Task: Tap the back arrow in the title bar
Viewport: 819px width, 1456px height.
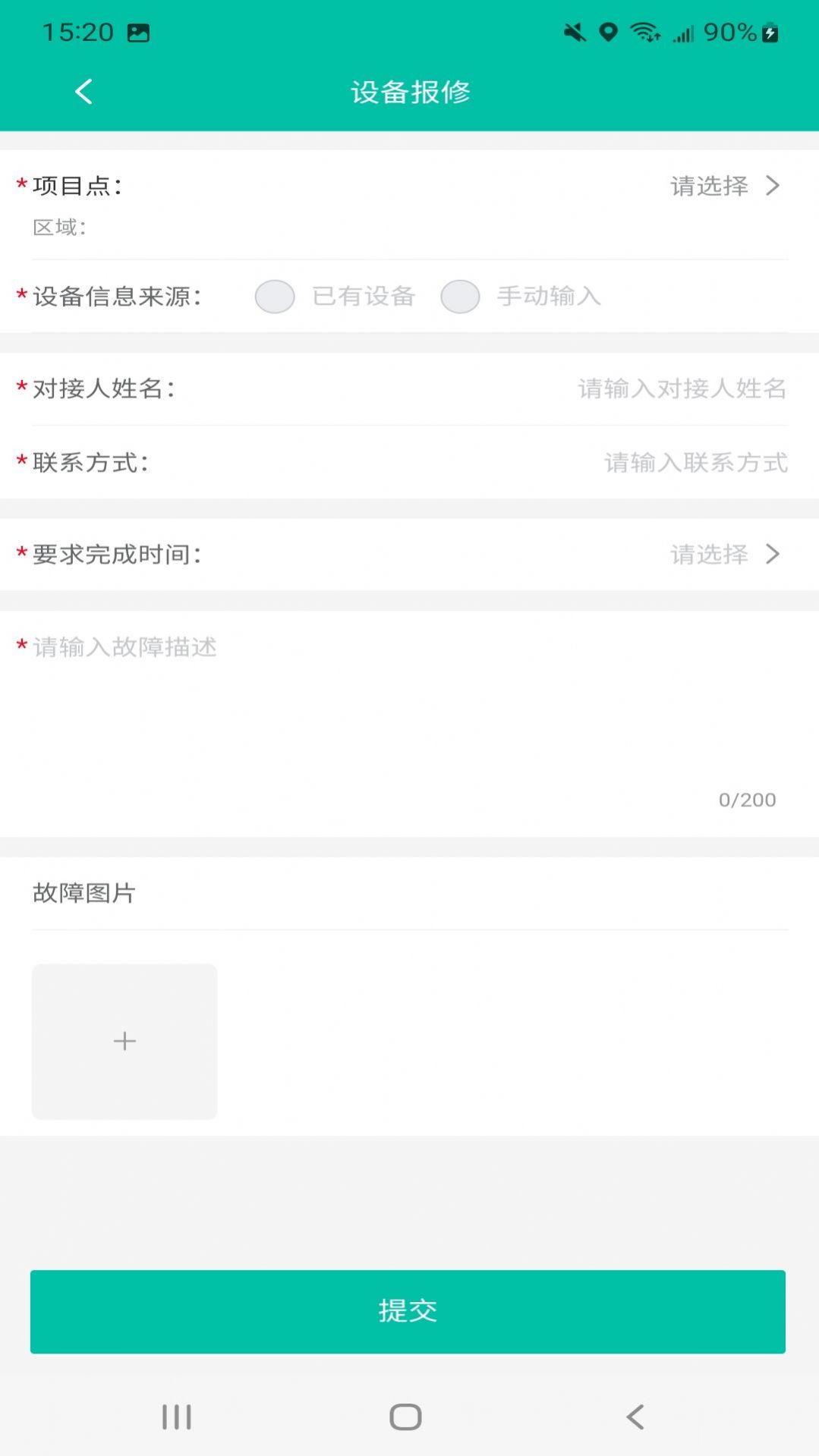Action: click(x=83, y=92)
